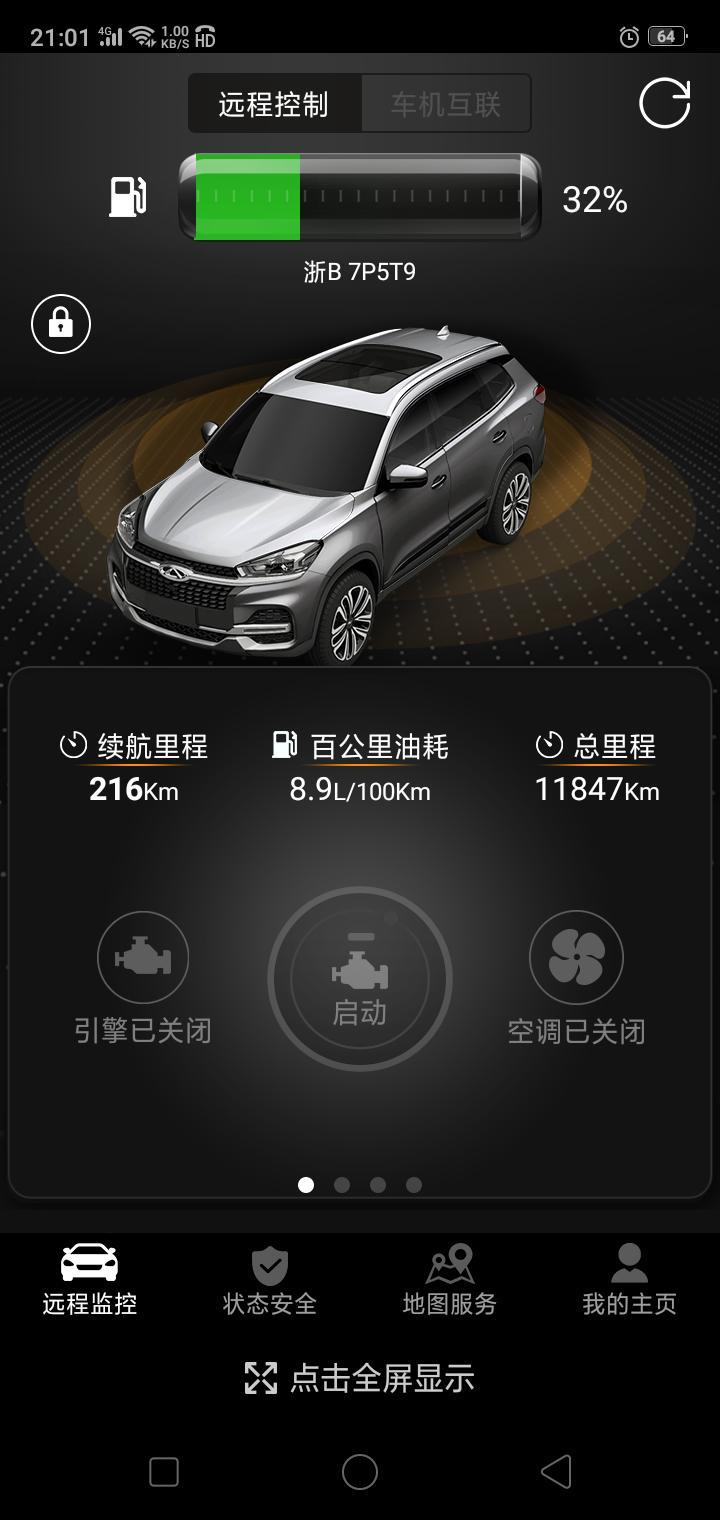Viewport: 720px width, 1520px height.
Task: Tap the 引擎已关闭 engine icon
Action: point(143,957)
